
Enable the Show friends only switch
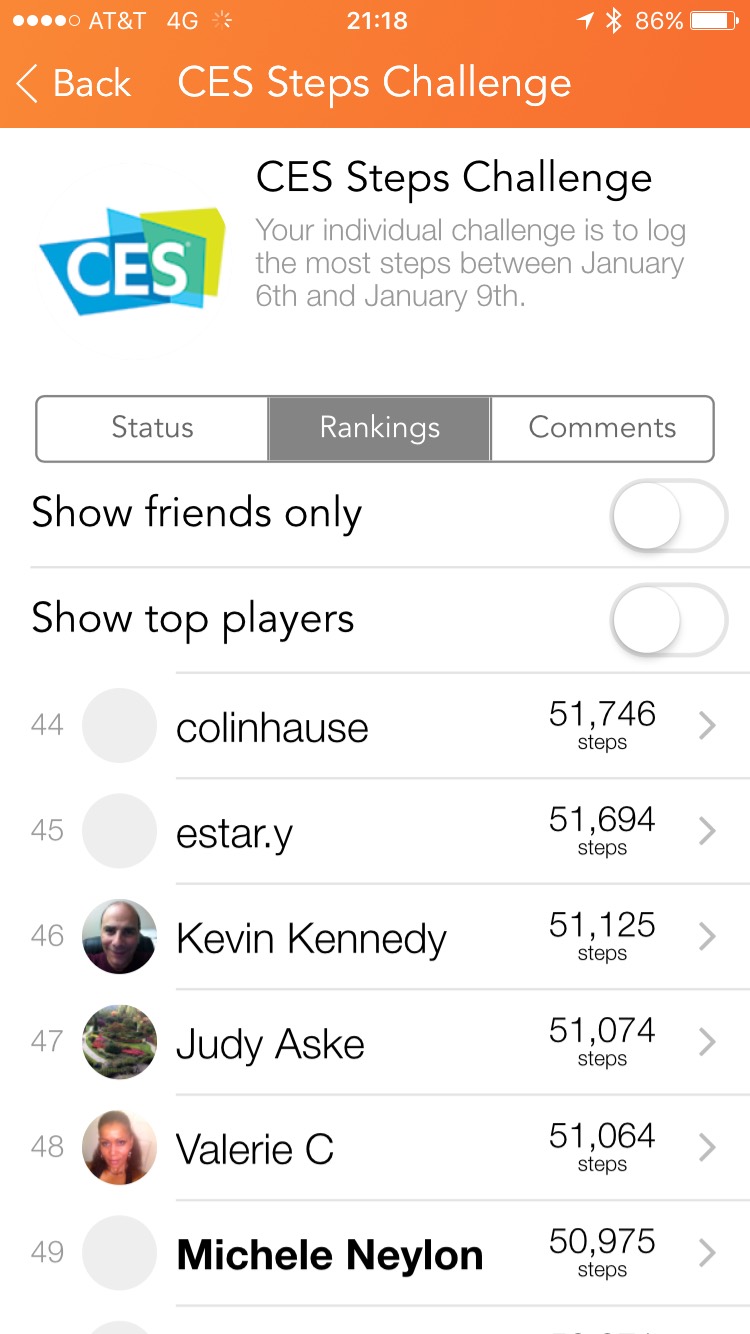point(668,516)
